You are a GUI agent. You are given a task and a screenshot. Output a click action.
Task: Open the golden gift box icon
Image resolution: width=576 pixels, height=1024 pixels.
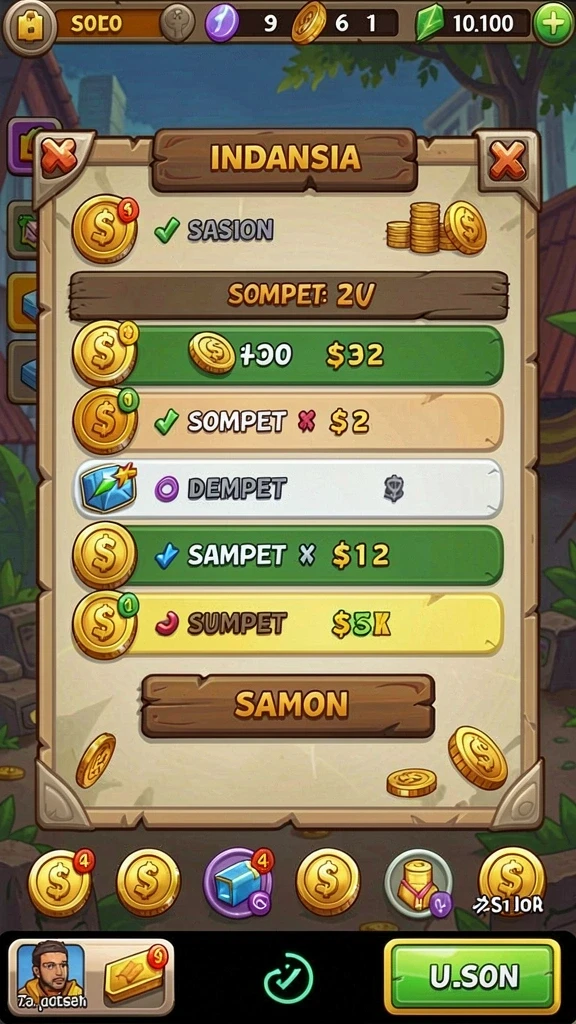[418, 883]
